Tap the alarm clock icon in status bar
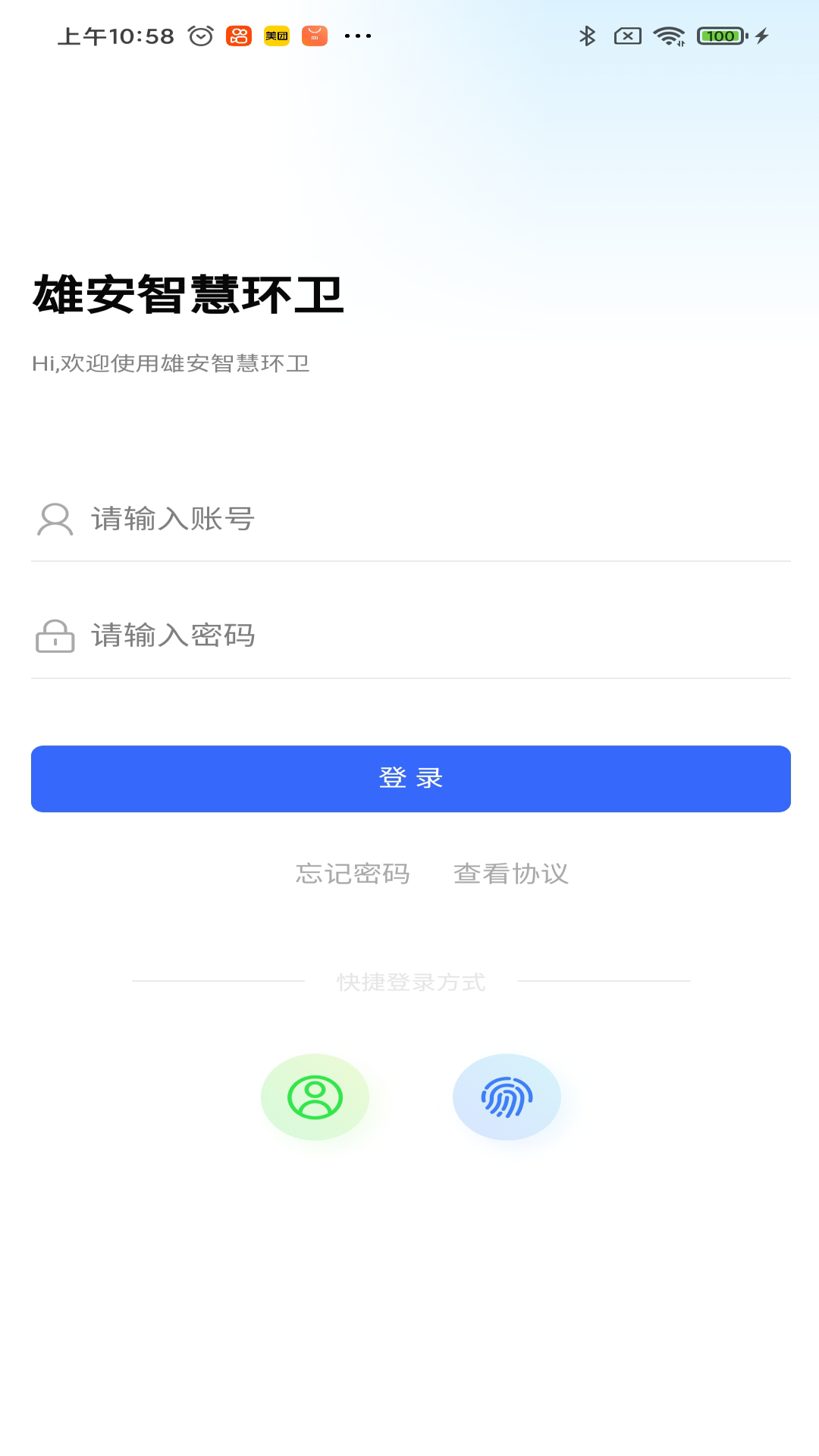The width and height of the screenshot is (819, 1456). 199,35
